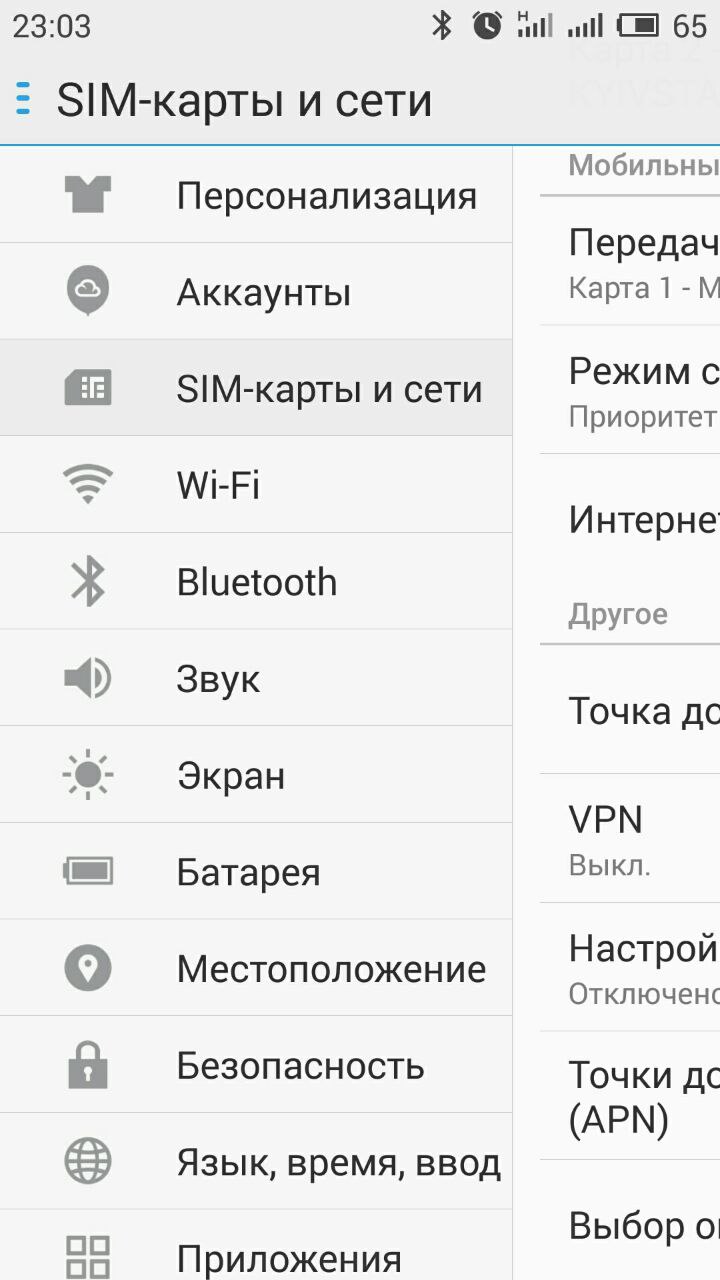720x1280 pixels.
Task: Open the access points (APN) row
Action: (x=630, y=1097)
